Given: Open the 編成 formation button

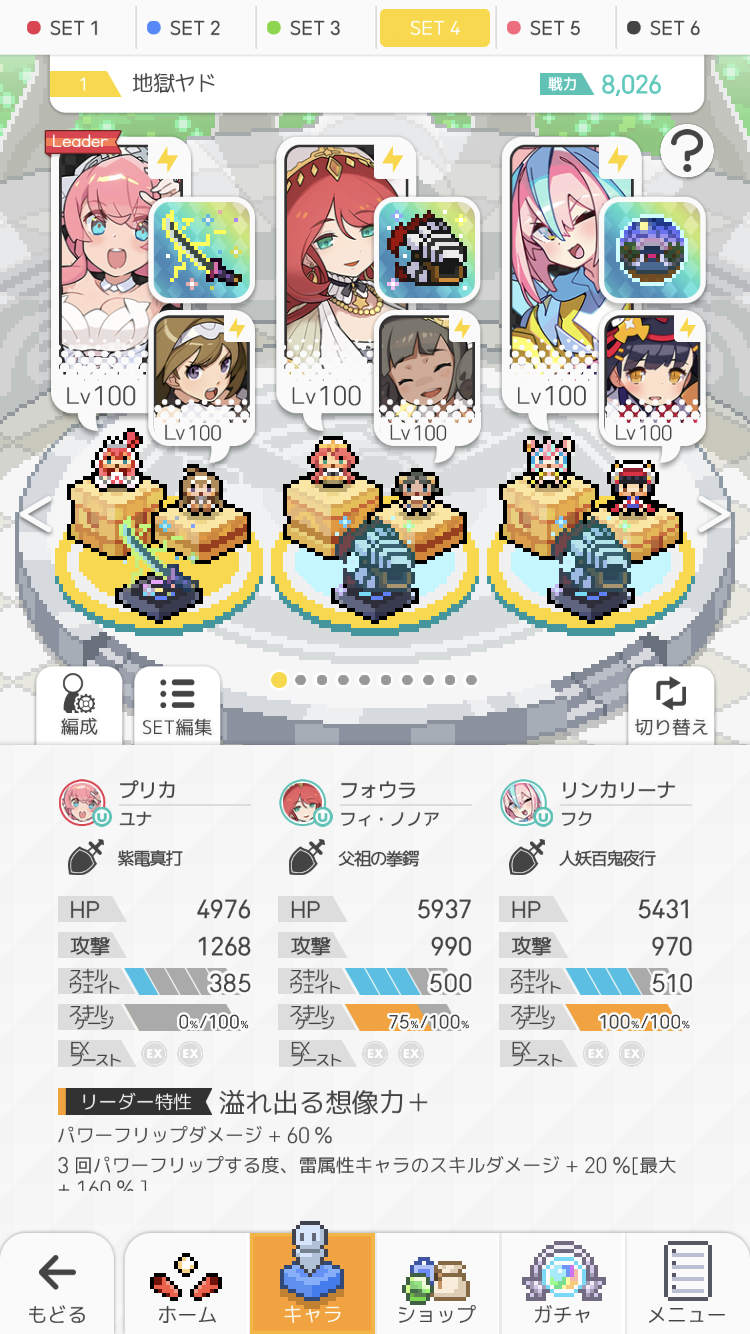Looking at the screenshot, I should [79, 705].
